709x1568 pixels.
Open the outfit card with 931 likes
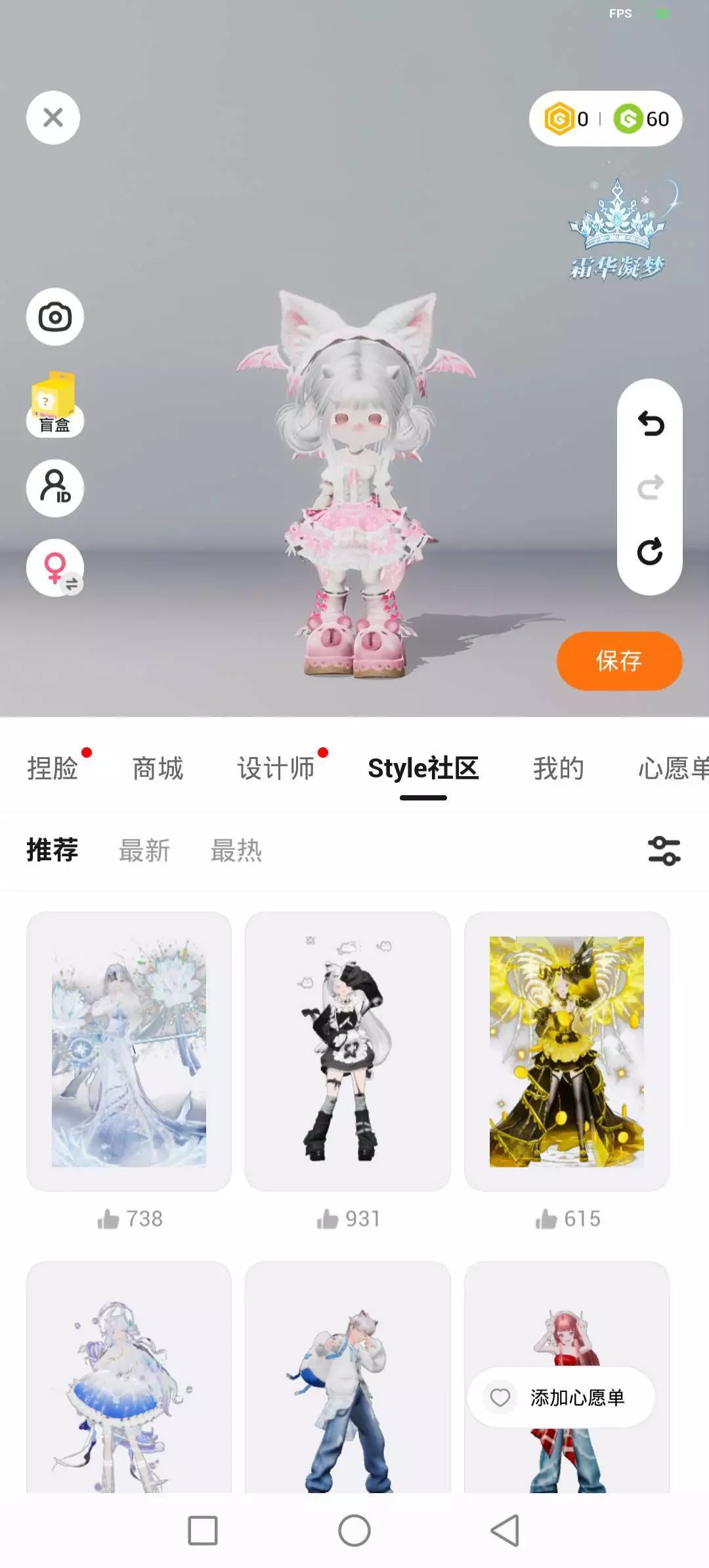(348, 1051)
